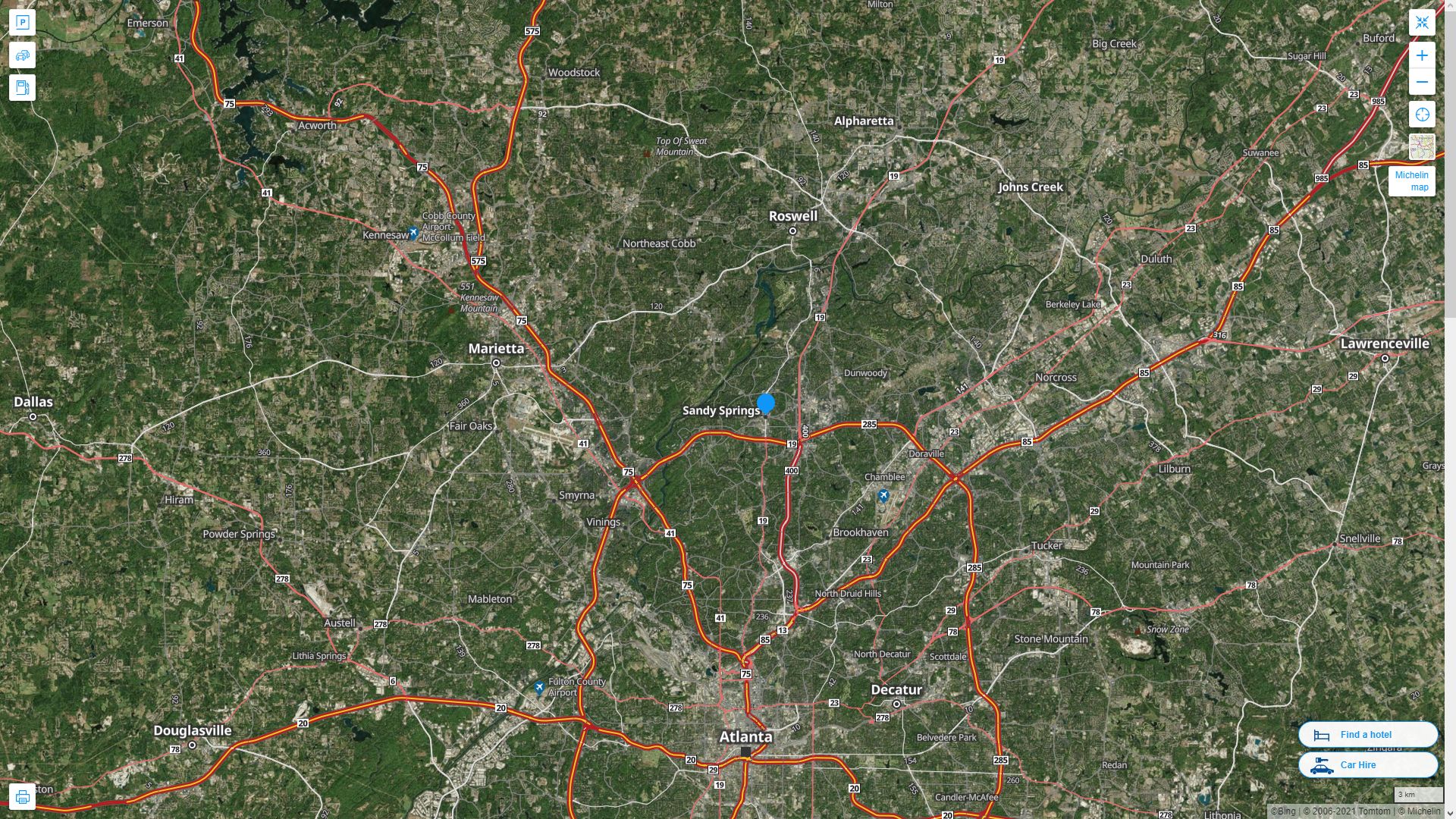Toggle the traffic layer icon
This screenshot has height=819, width=1456.
[x=22, y=55]
